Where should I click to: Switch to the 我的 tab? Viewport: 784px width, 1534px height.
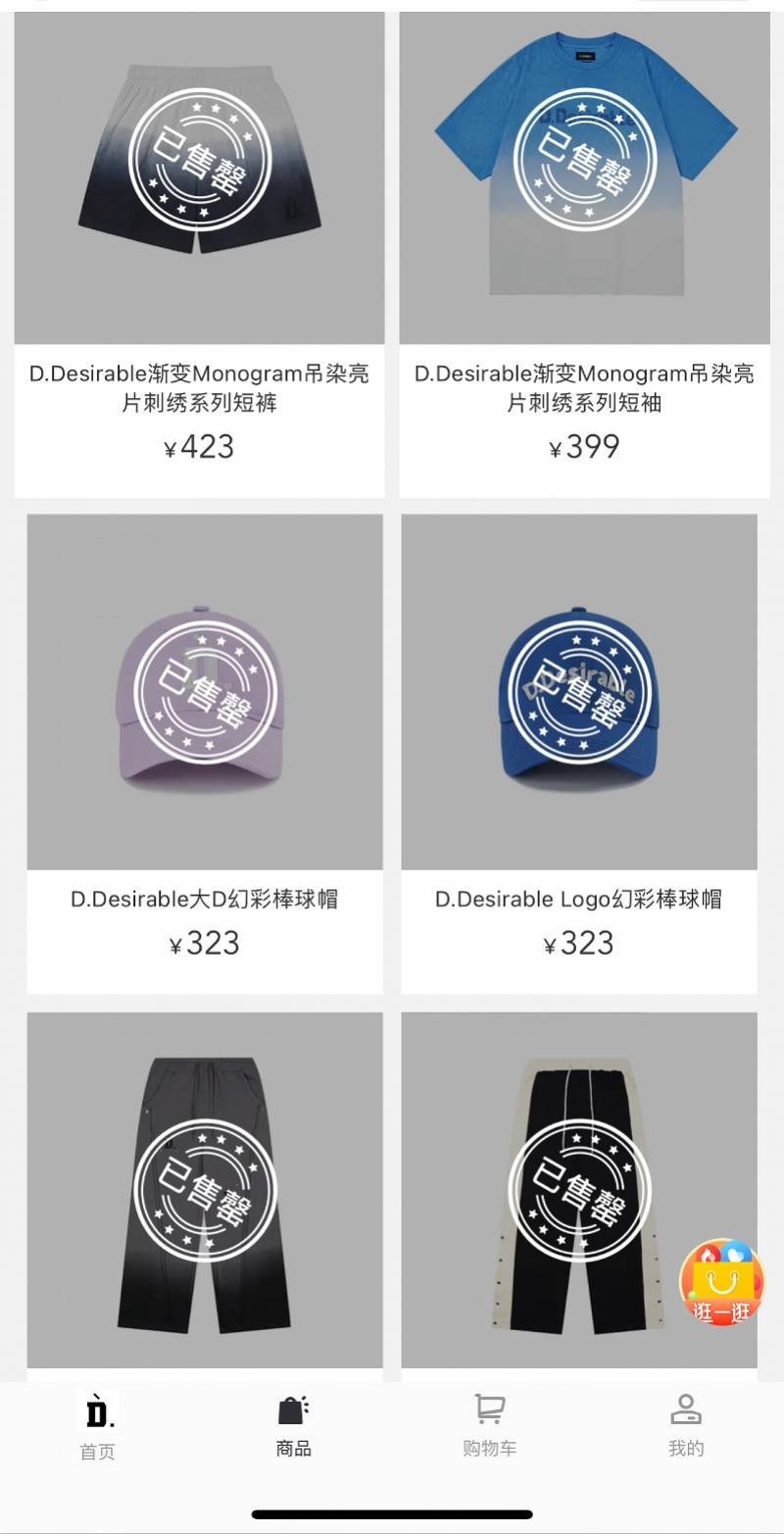tap(686, 1426)
